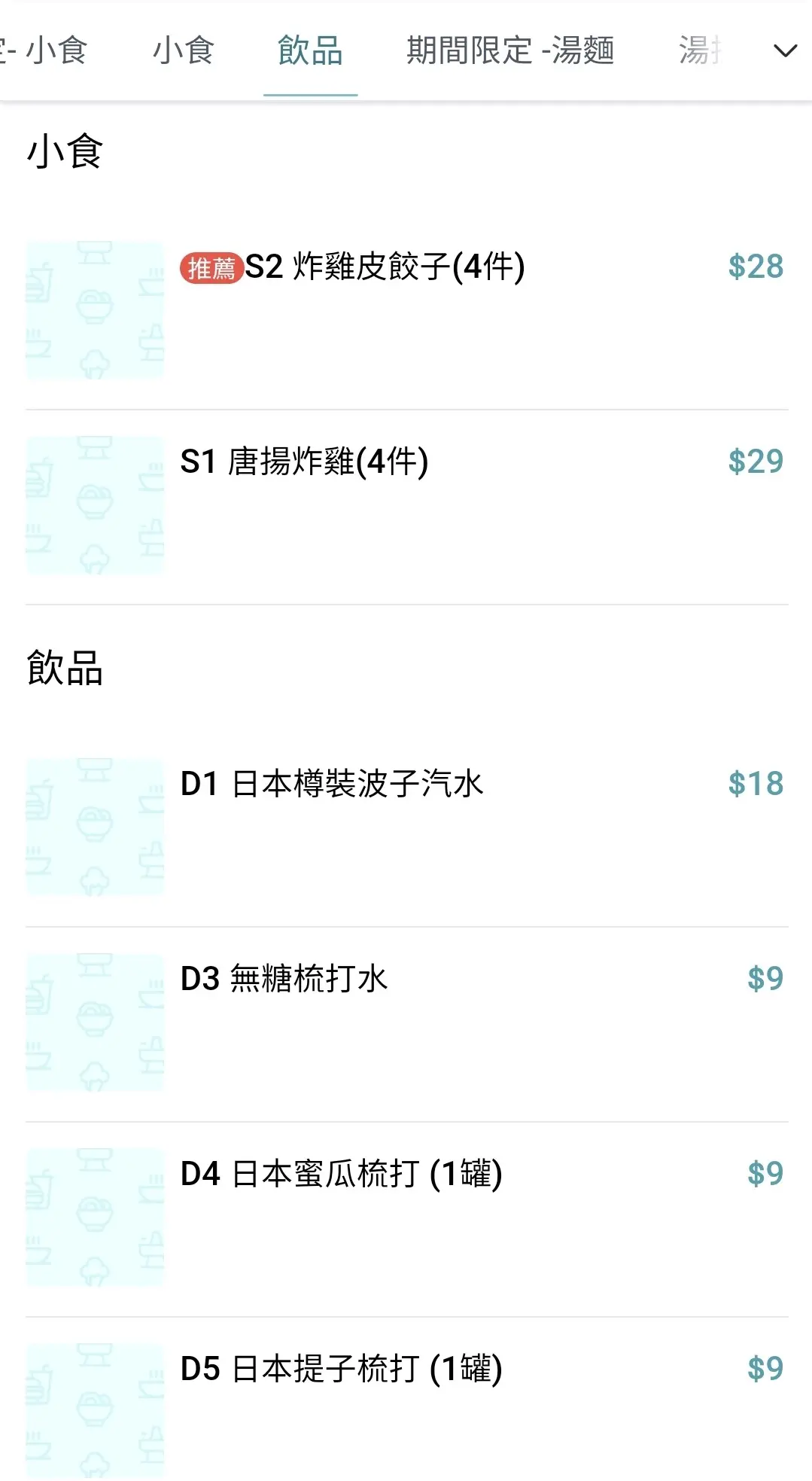This screenshot has height=1481, width=812.
Task: Switch to the 期間限定 -湯麵 tab
Action: (510, 51)
